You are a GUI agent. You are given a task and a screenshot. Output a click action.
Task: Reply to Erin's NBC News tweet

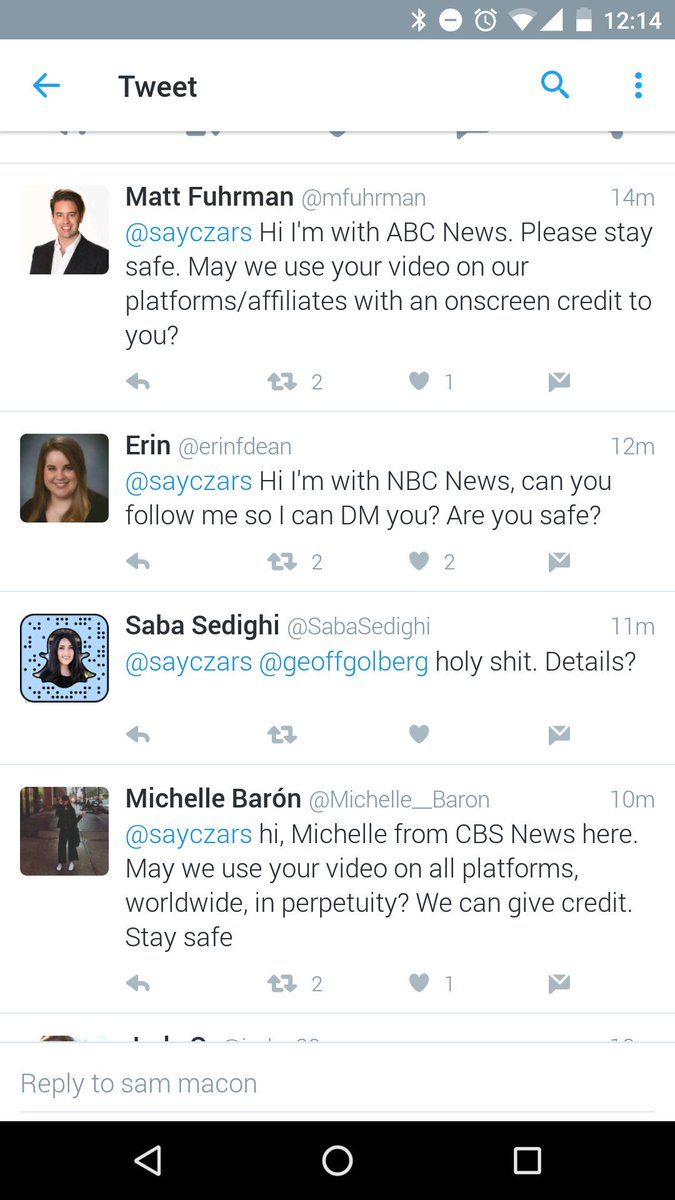[138, 562]
